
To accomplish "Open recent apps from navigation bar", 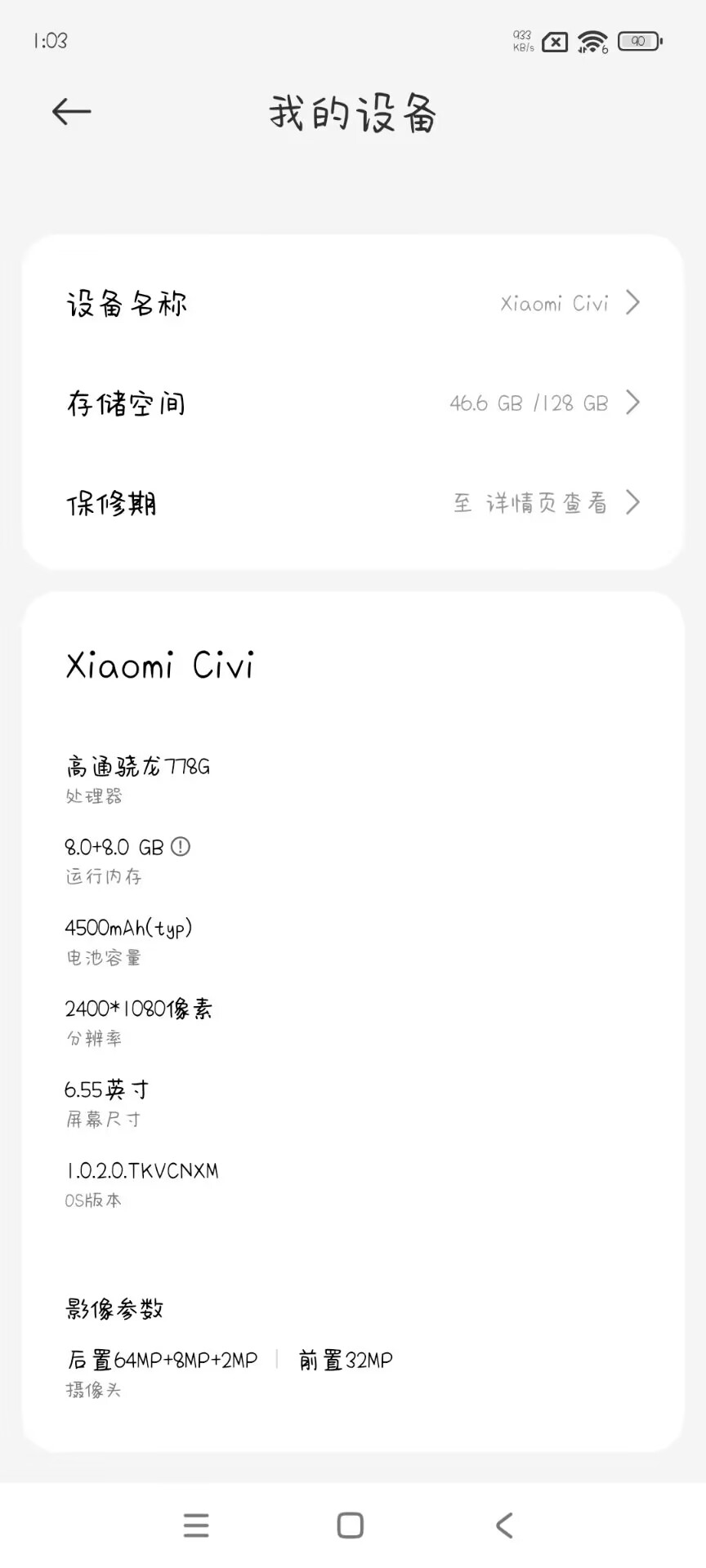I will click(x=196, y=1525).
